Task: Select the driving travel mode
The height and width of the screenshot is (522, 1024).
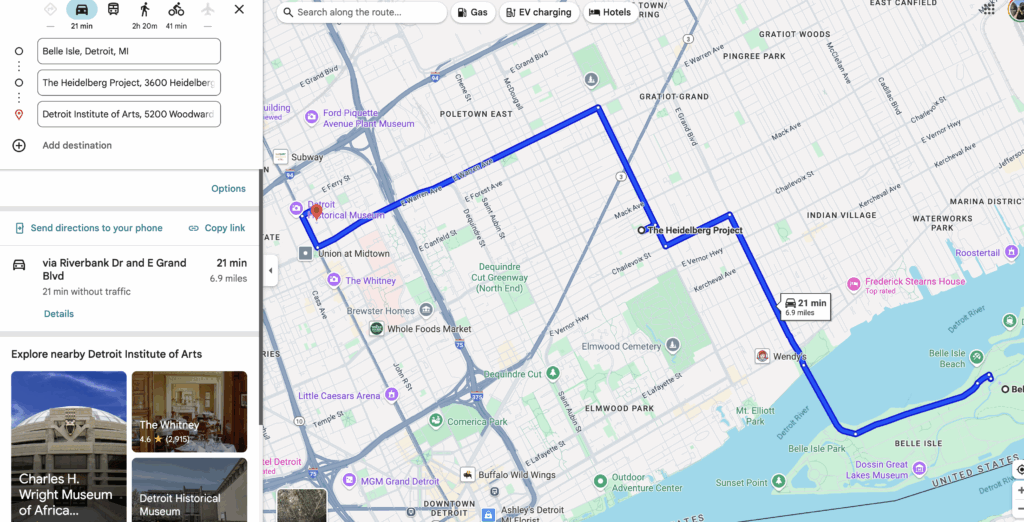Action: (x=82, y=10)
